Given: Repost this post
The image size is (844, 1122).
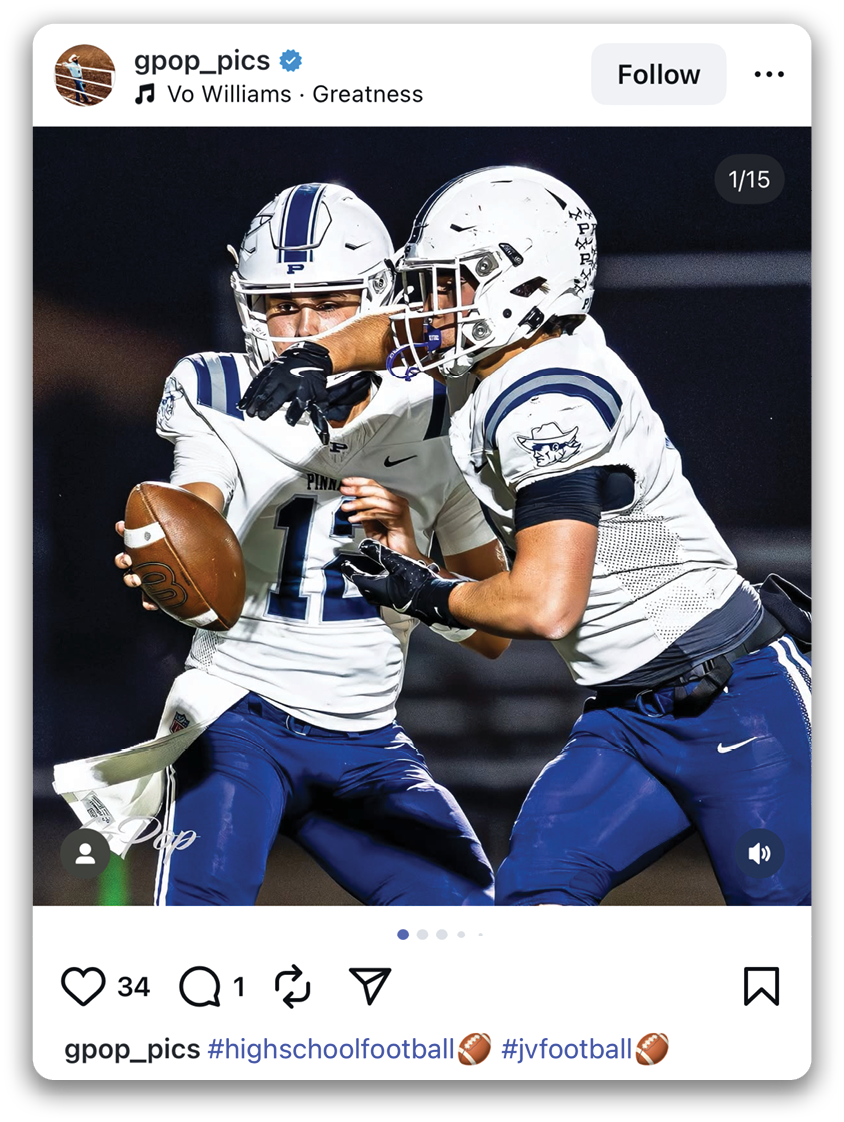Looking at the screenshot, I should tap(293, 987).
